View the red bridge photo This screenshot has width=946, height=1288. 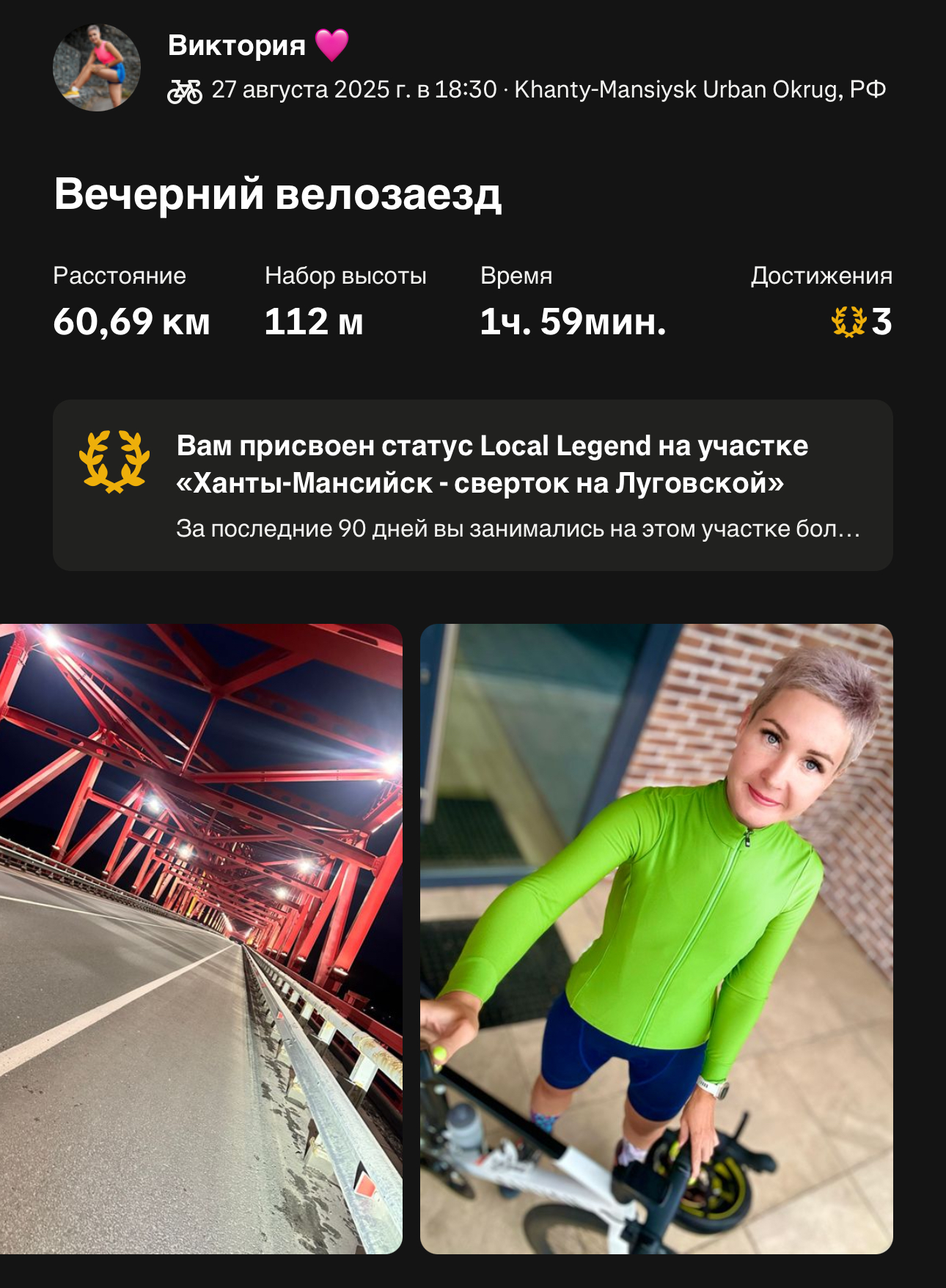[200, 938]
